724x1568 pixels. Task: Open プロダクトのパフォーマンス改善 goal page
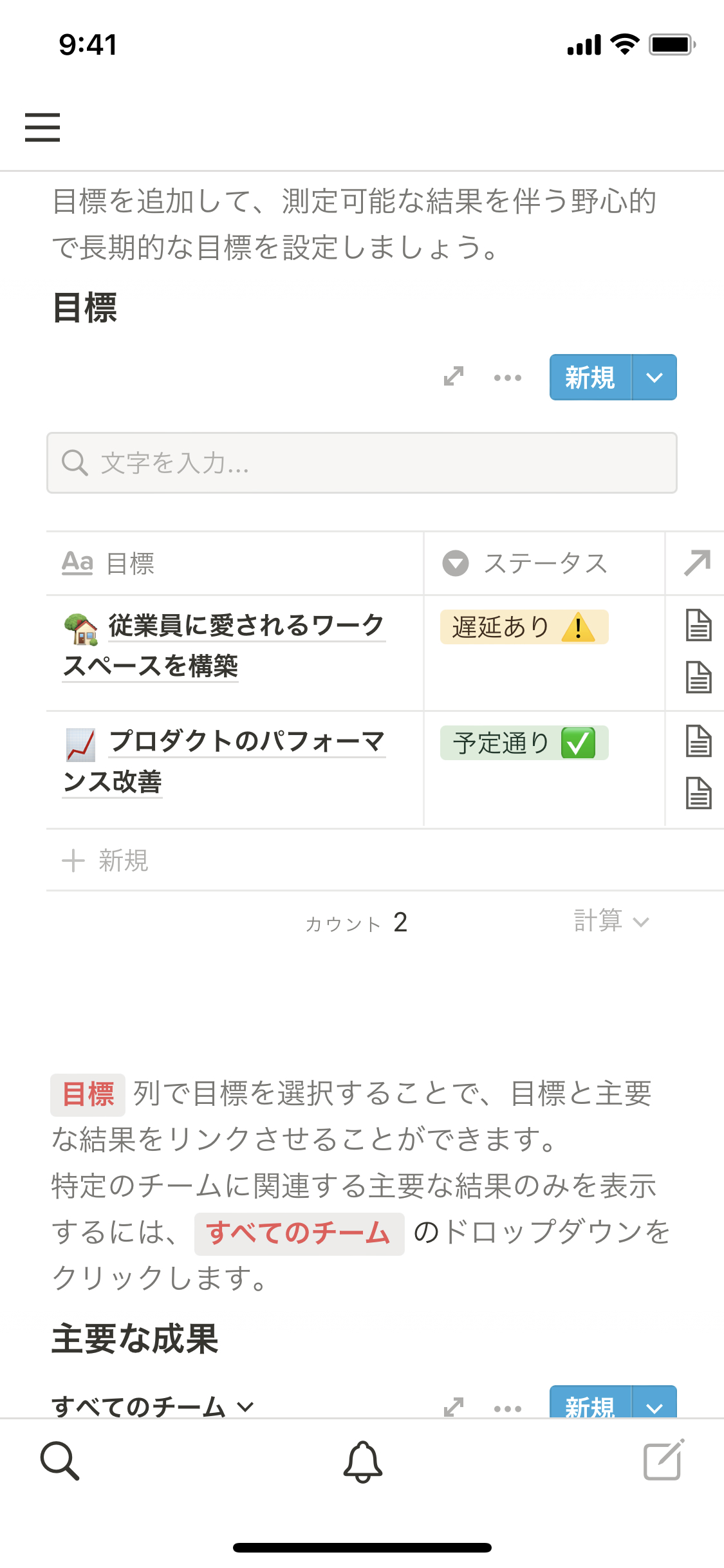(x=246, y=742)
